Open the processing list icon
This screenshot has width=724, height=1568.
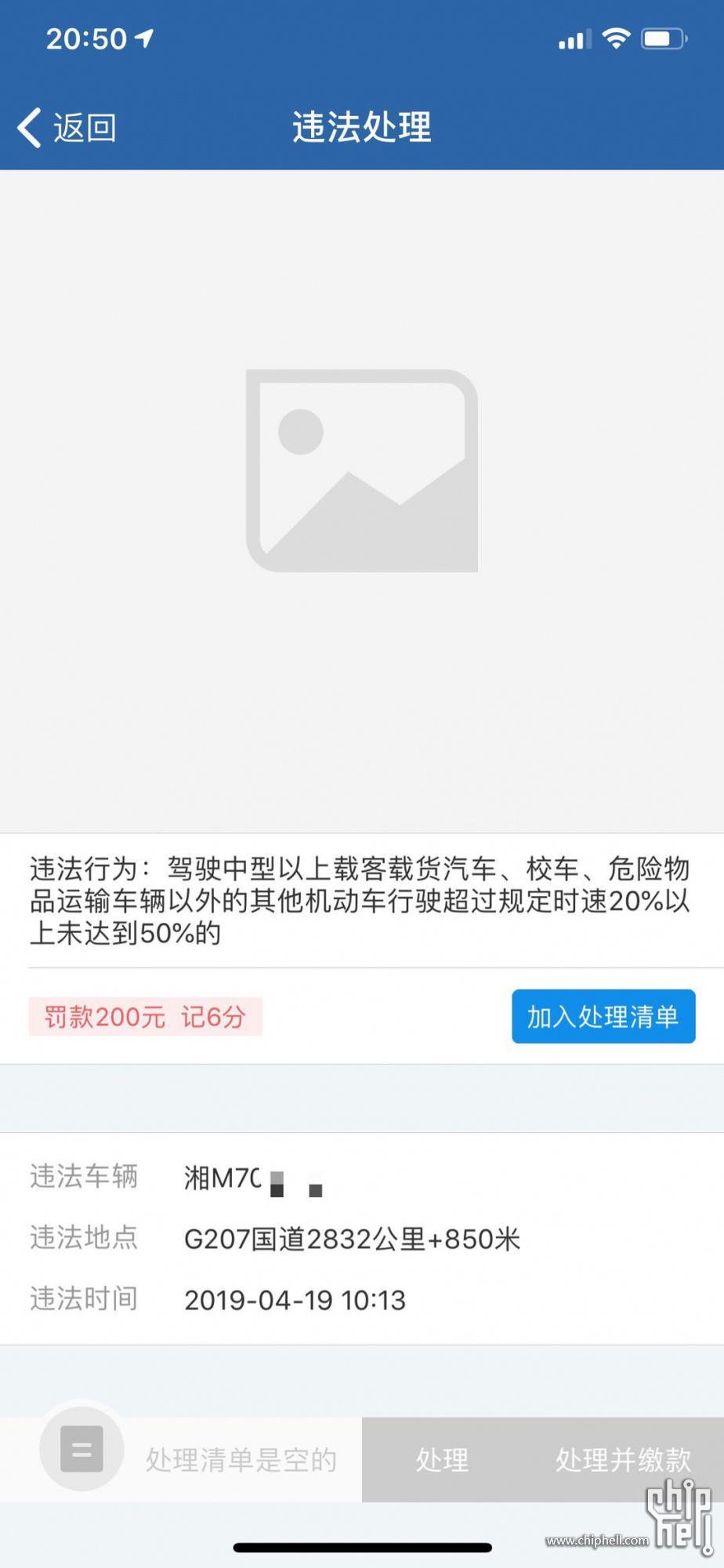point(82,1448)
